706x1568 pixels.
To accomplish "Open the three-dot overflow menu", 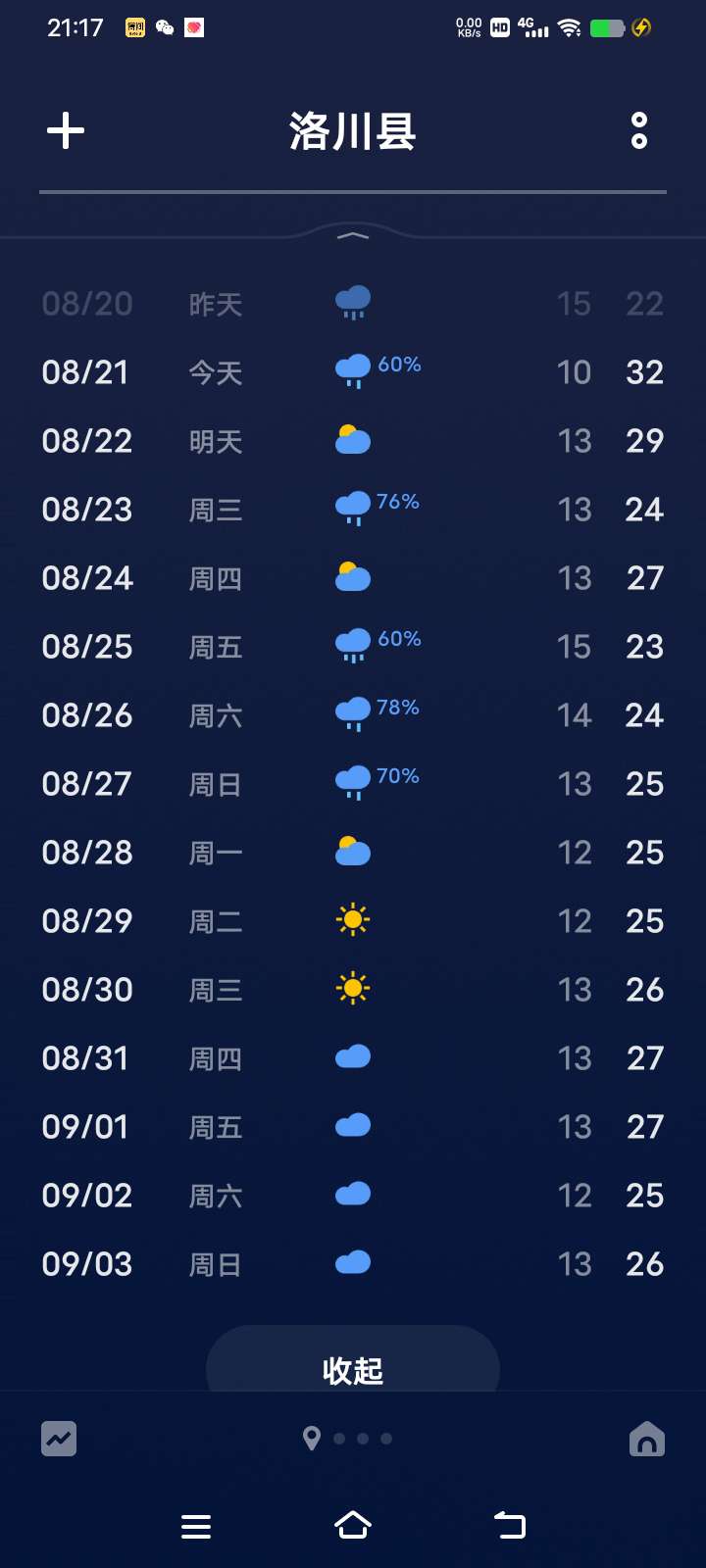I will pyautogui.click(x=639, y=130).
